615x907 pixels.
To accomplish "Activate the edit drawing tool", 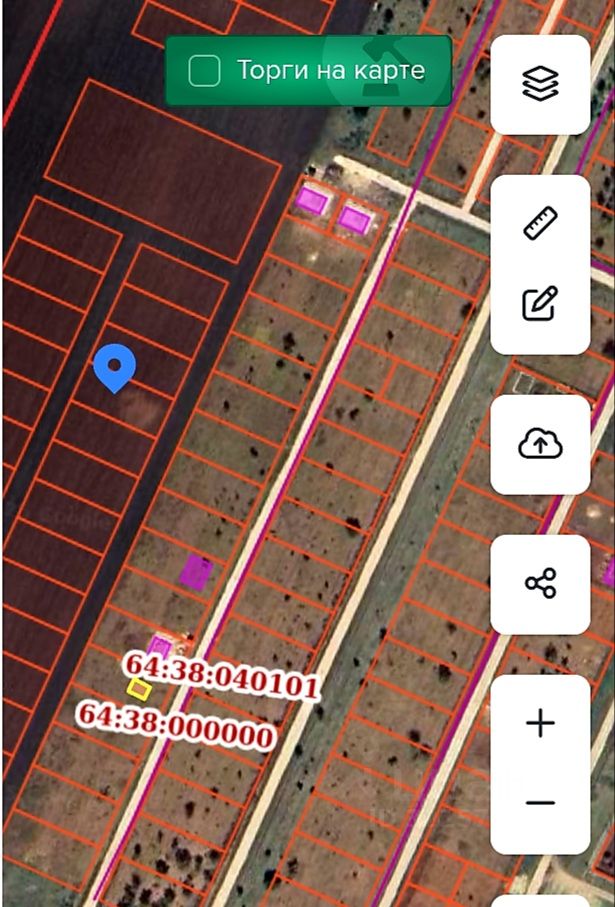I will pos(540,302).
